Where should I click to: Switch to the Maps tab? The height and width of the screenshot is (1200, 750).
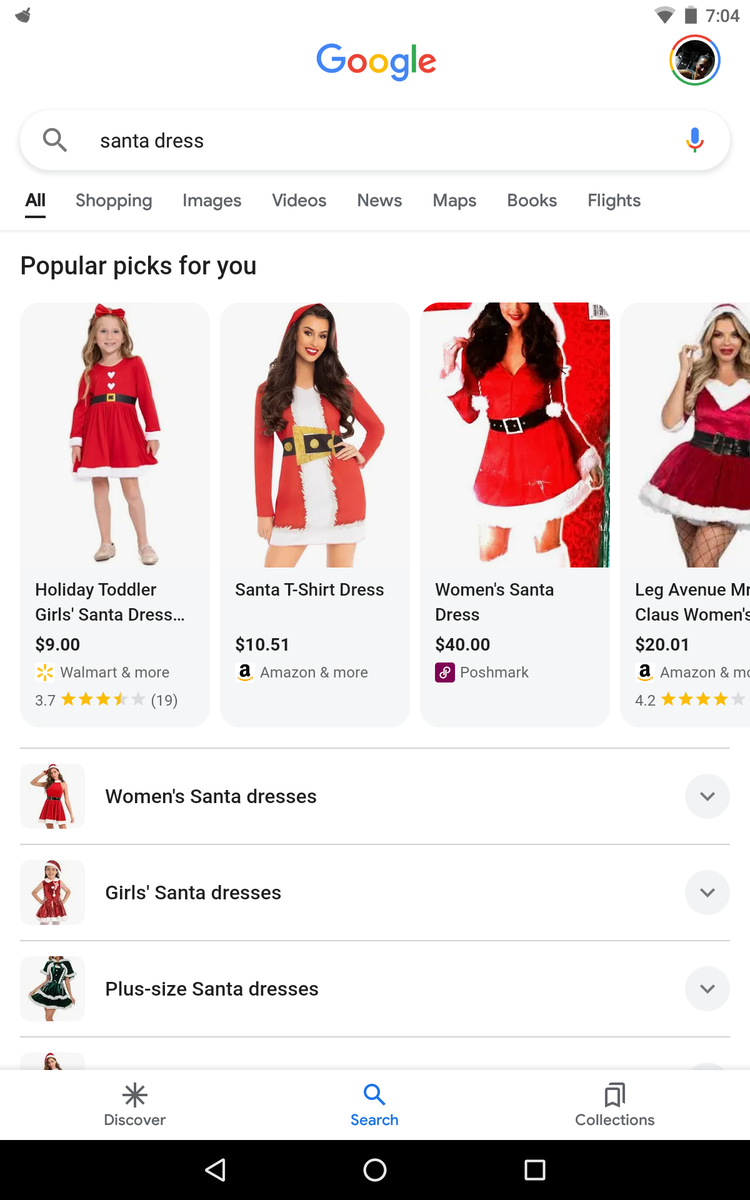[454, 200]
